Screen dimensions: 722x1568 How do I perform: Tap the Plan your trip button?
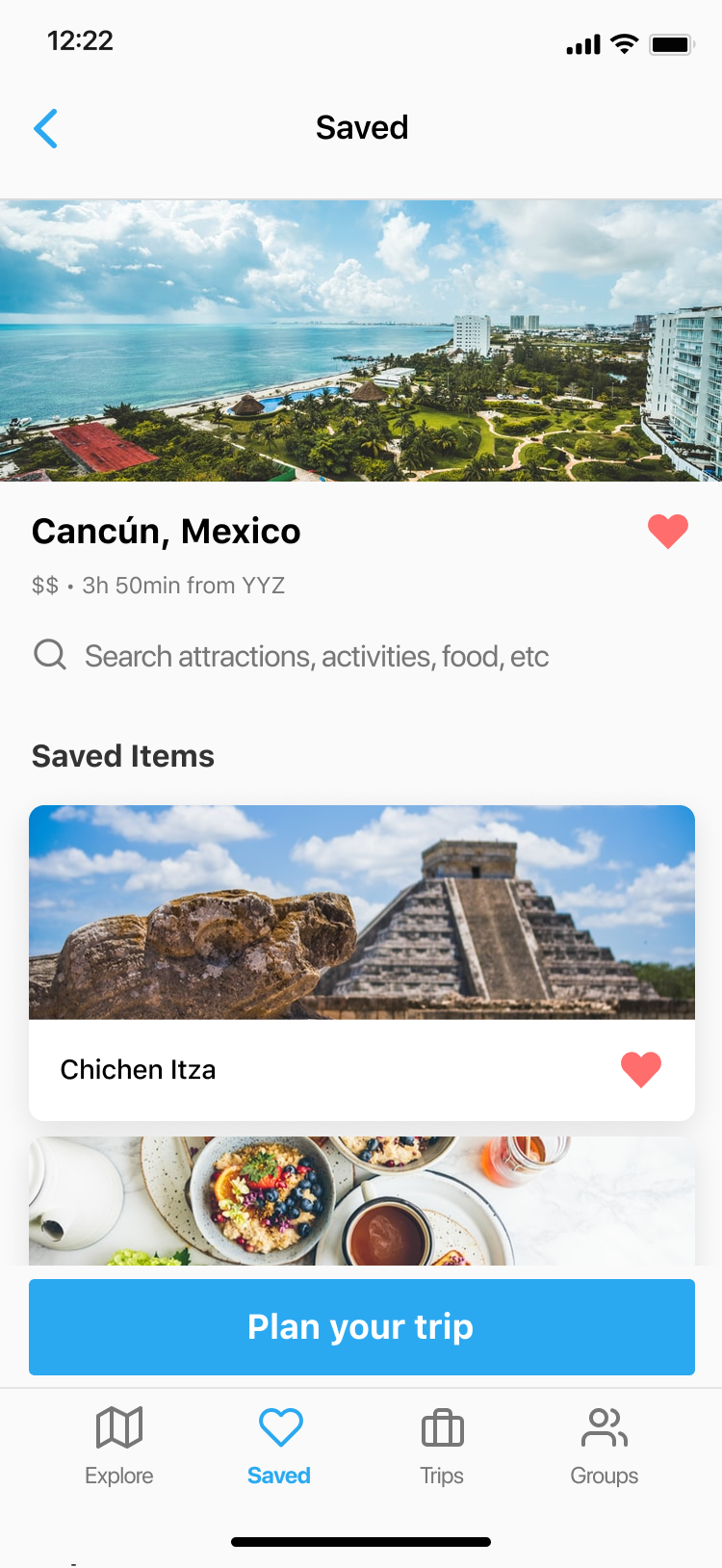tap(362, 1326)
